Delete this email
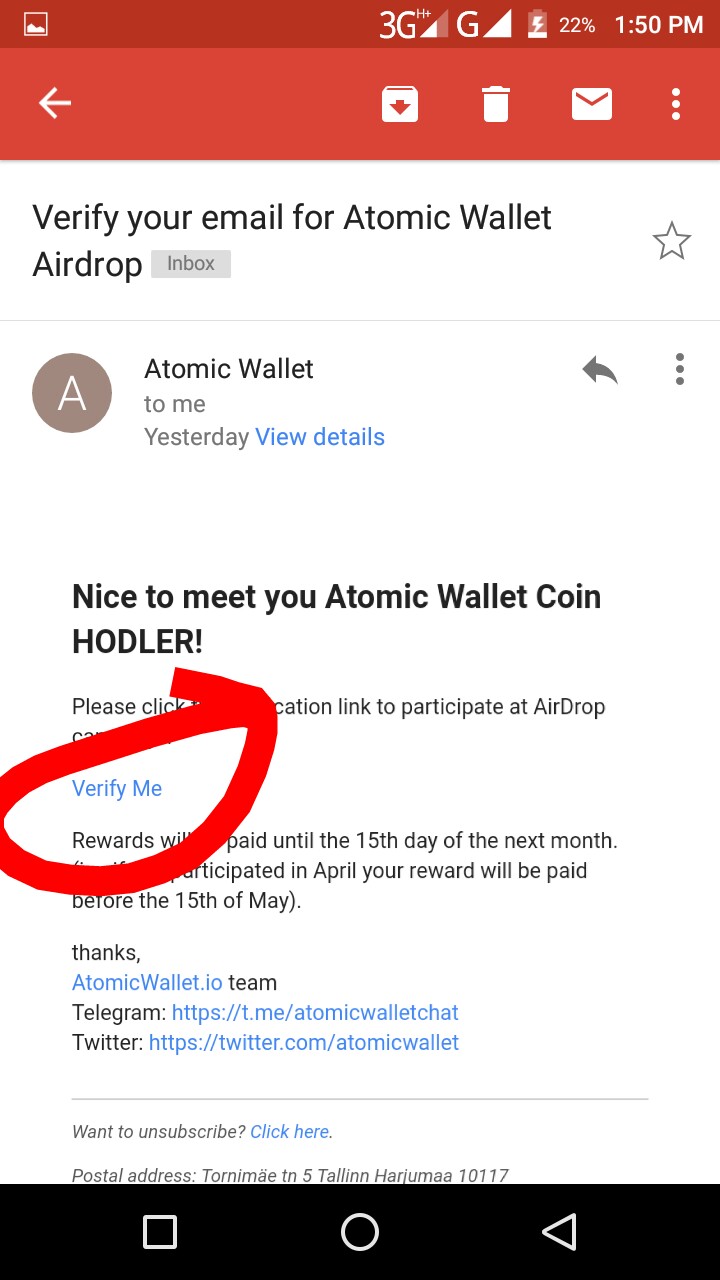This screenshot has width=720, height=1280. (x=496, y=104)
